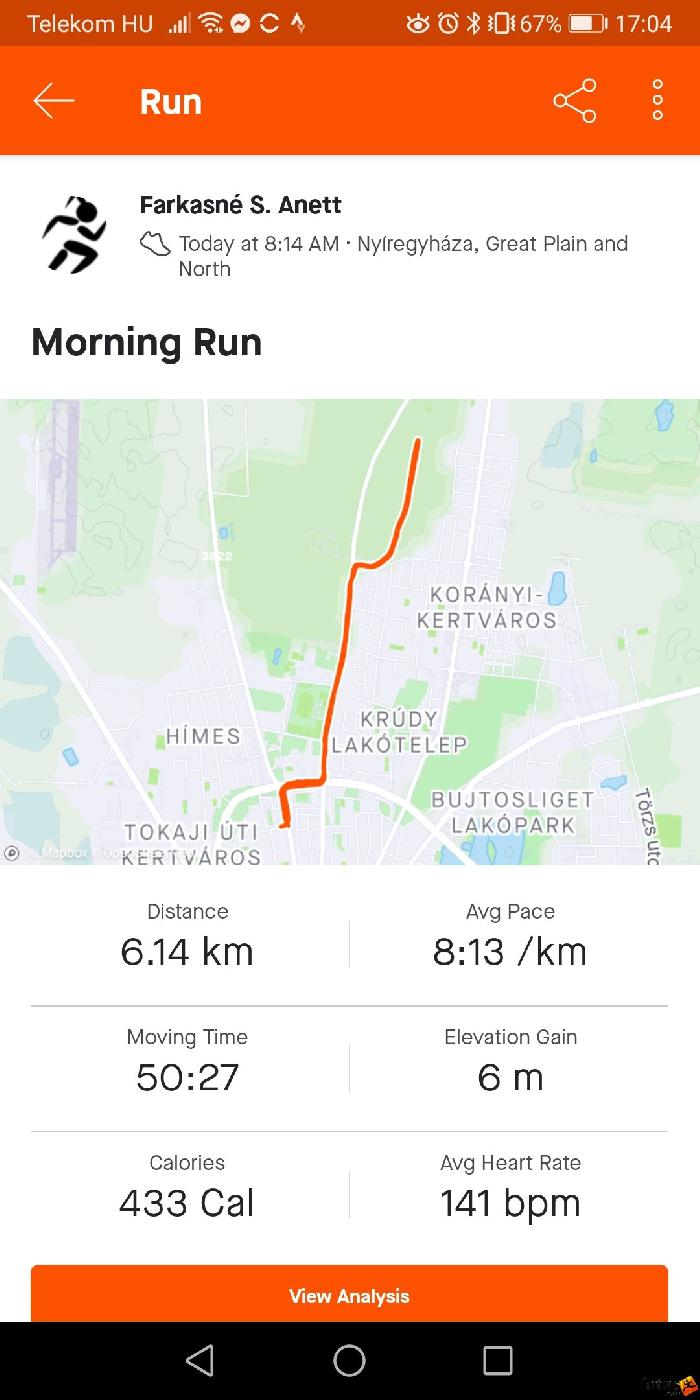The image size is (700, 1400).
Task: Go back using the arrow icon
Action: click(x=54, y=101)
